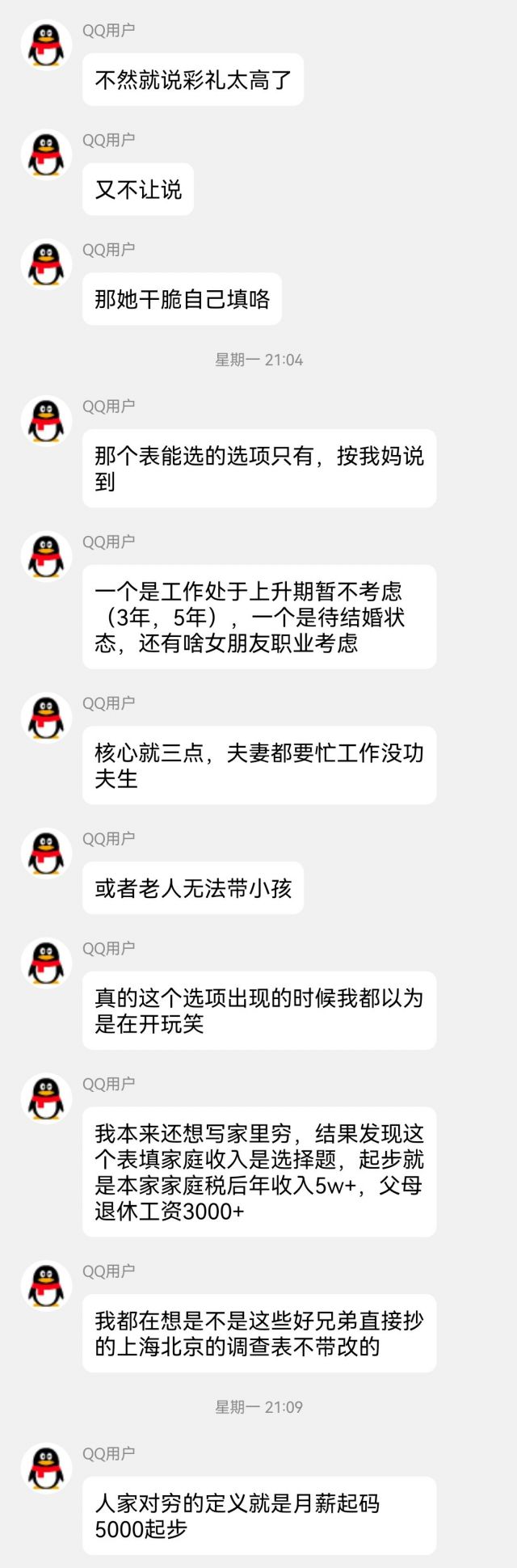Open the avatar beside 不然就说彩礼太高了
This screenshot has height=1568, width=517.
pyautogui.click(x=46, y=44)
